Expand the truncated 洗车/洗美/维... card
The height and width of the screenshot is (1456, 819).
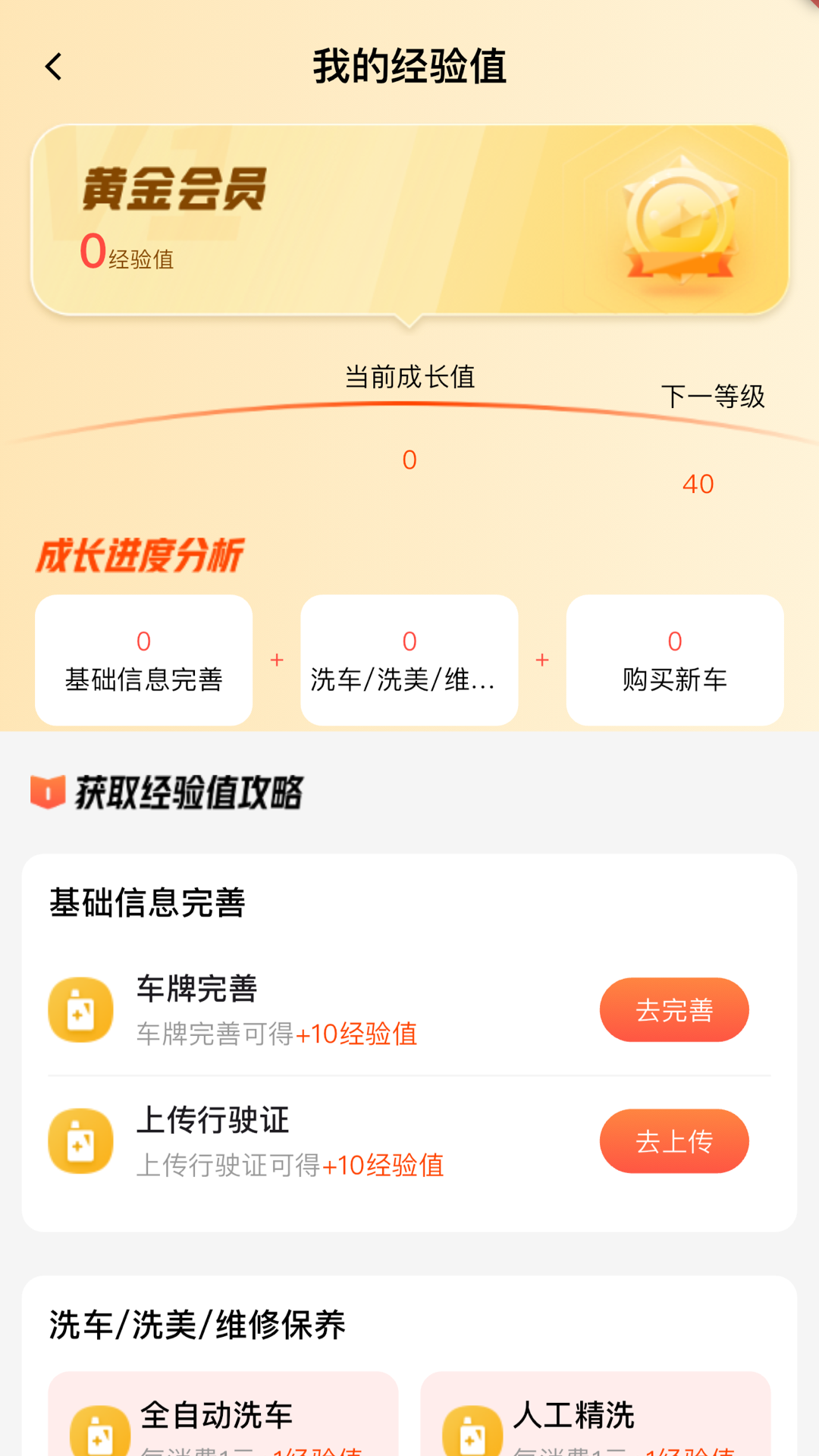coord(409,659)
